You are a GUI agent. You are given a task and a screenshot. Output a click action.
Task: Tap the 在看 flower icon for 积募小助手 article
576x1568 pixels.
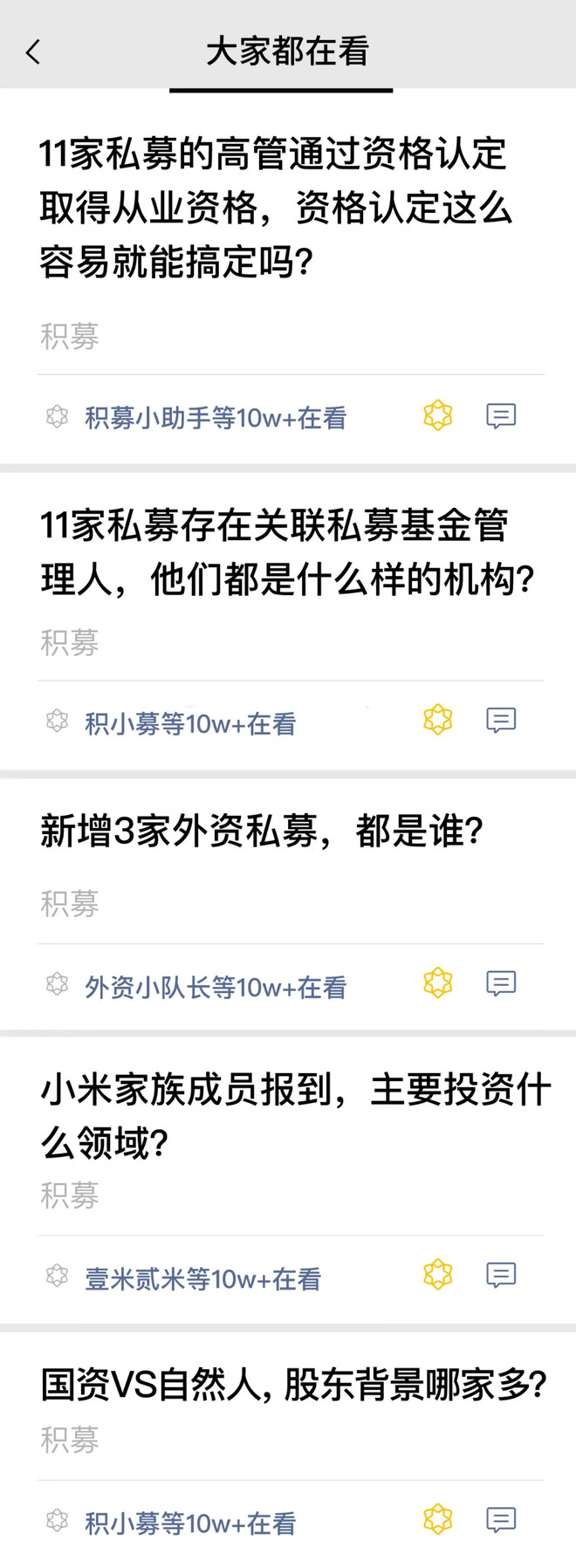pyautogui.click(x=438, y=415)
